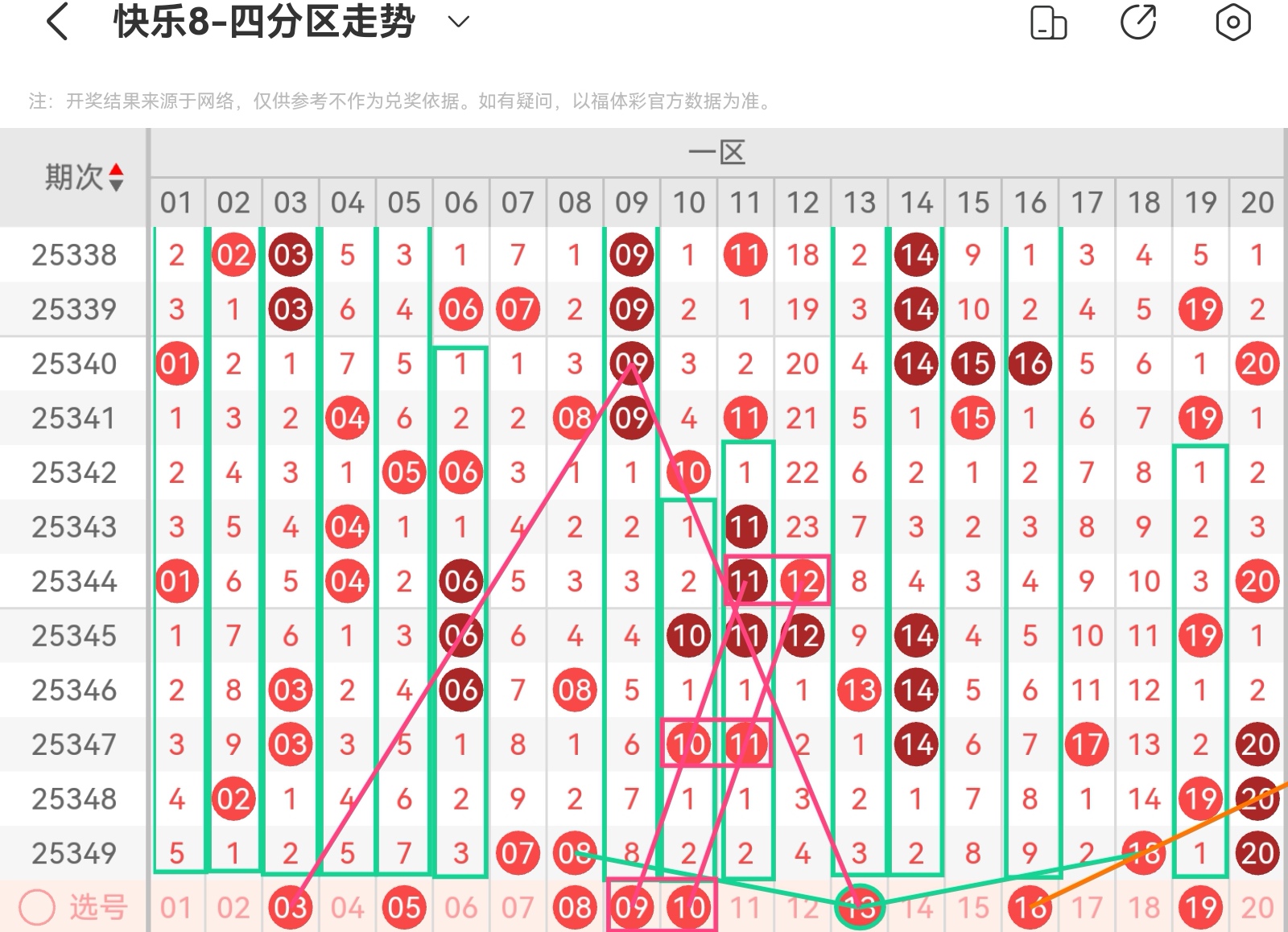Deselect number 19 in the 选号 row
Viewport: 1288px width, 932px height.
point(1200,908)
